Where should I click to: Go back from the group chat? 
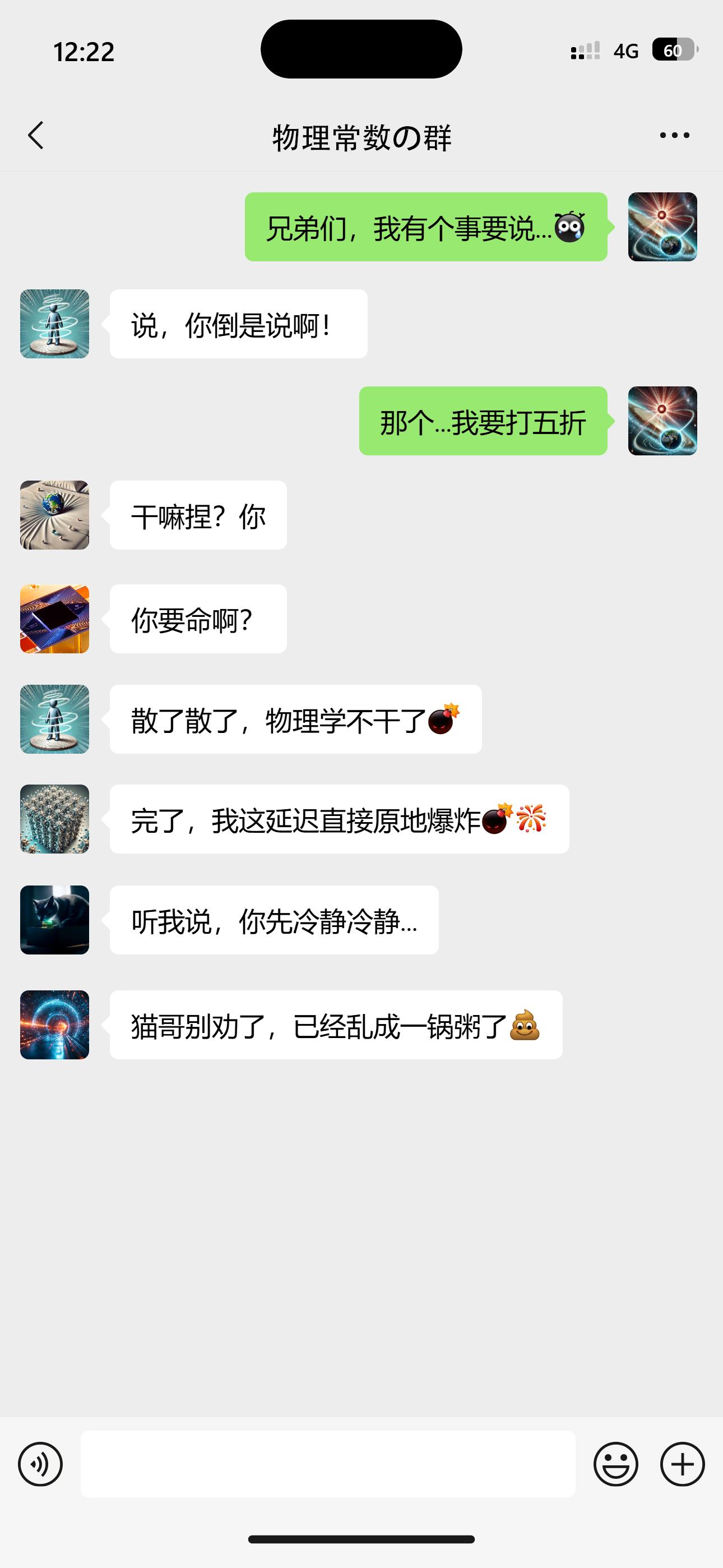coord(36,135)
